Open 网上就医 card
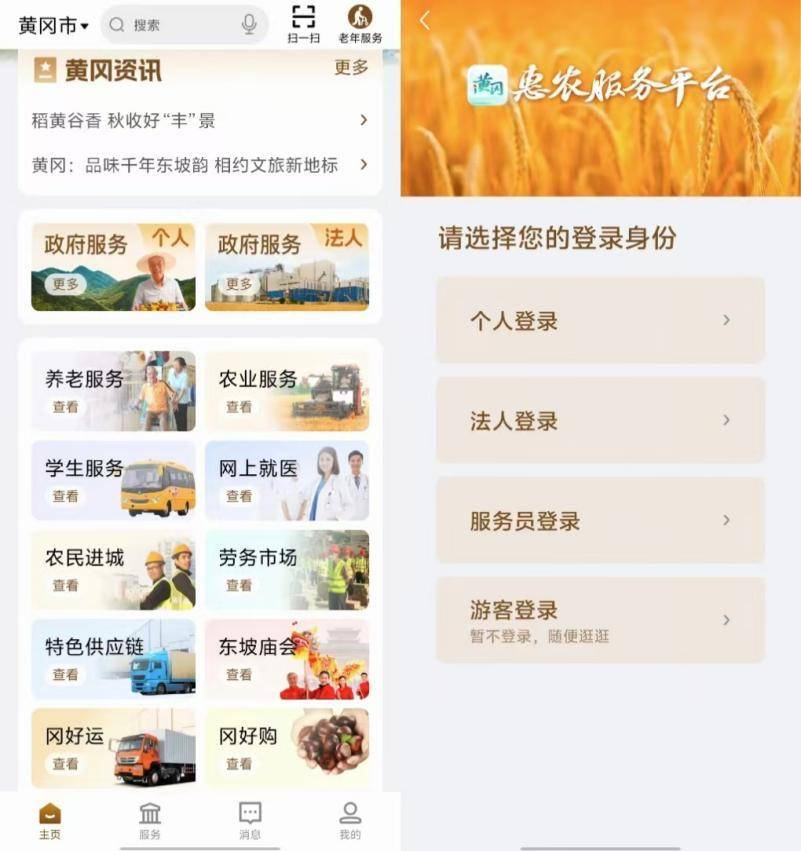Viewport: 801px width, 851px height. click(287, 480)
